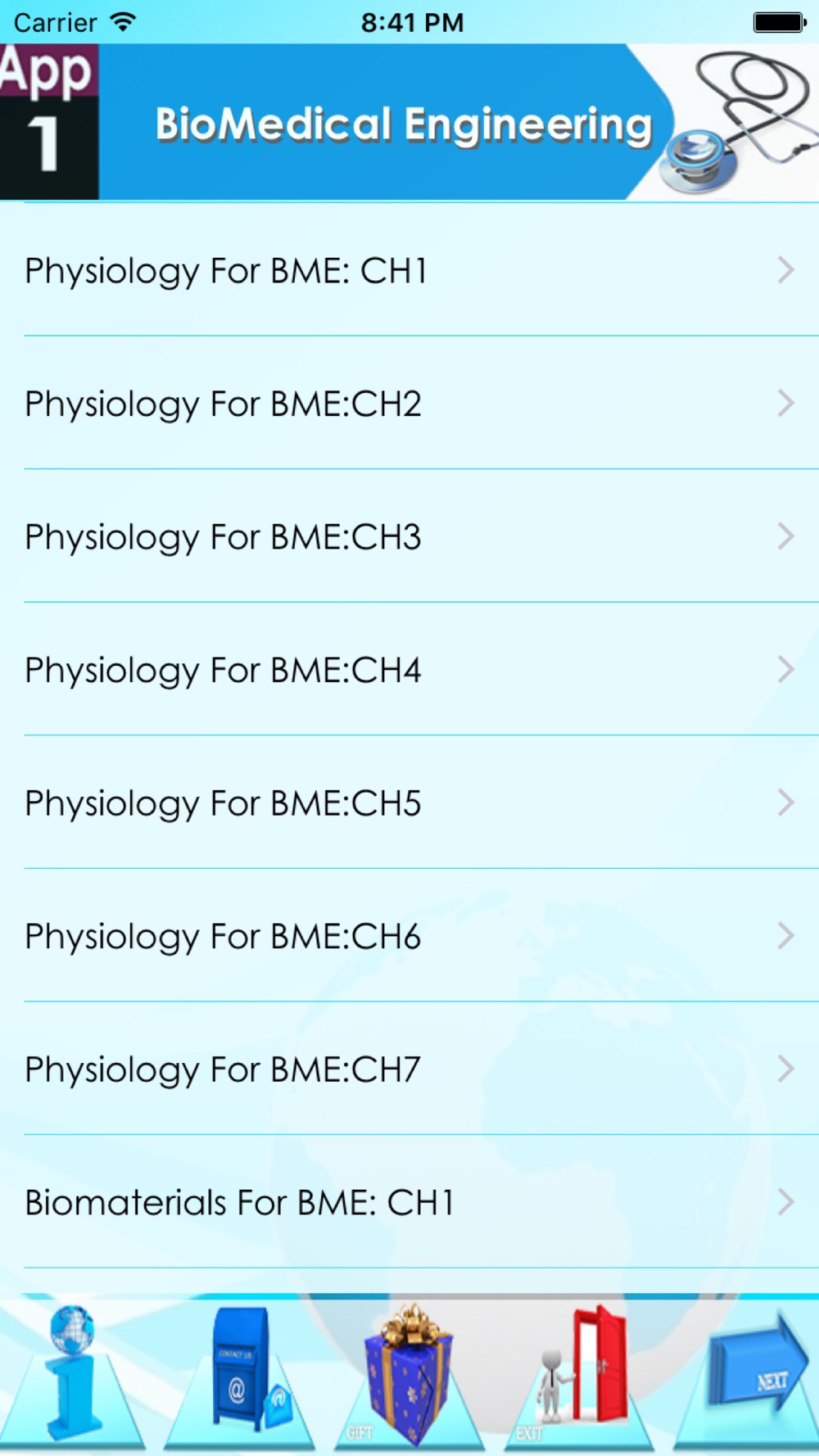View Physiology For BME:CH5
The image size is (819, 1456).
click(409, 803)
